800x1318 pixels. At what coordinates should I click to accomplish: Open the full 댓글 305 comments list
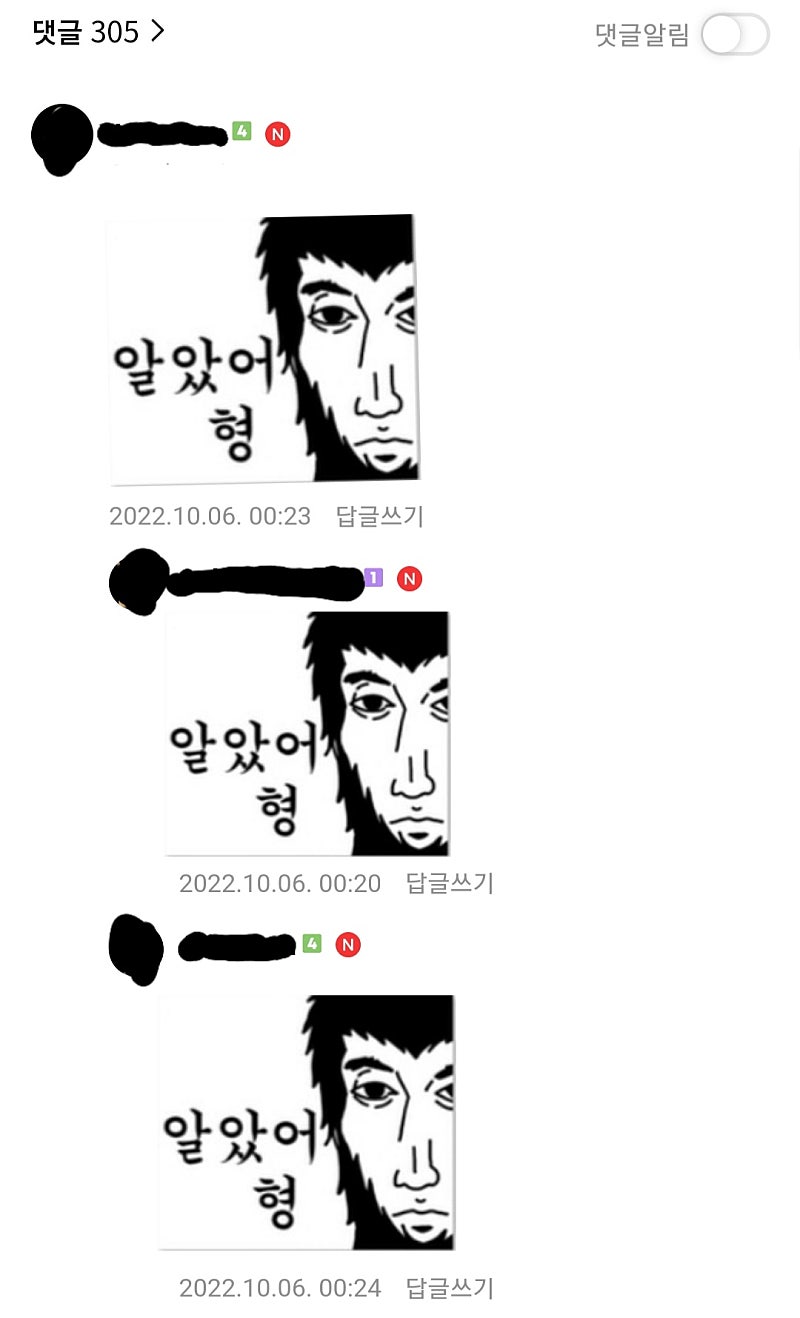[98, 32]
